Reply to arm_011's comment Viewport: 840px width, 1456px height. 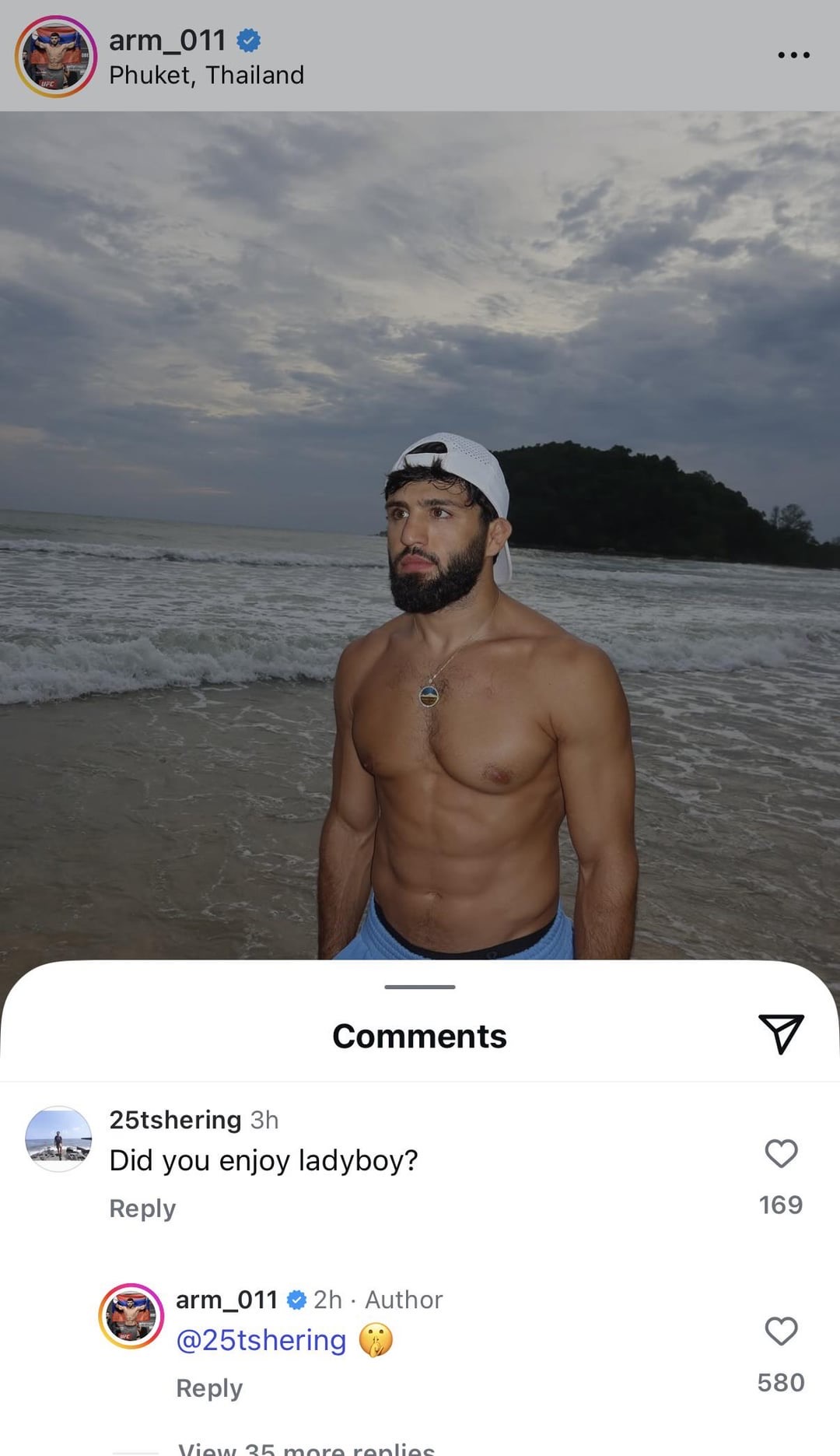209,1388
